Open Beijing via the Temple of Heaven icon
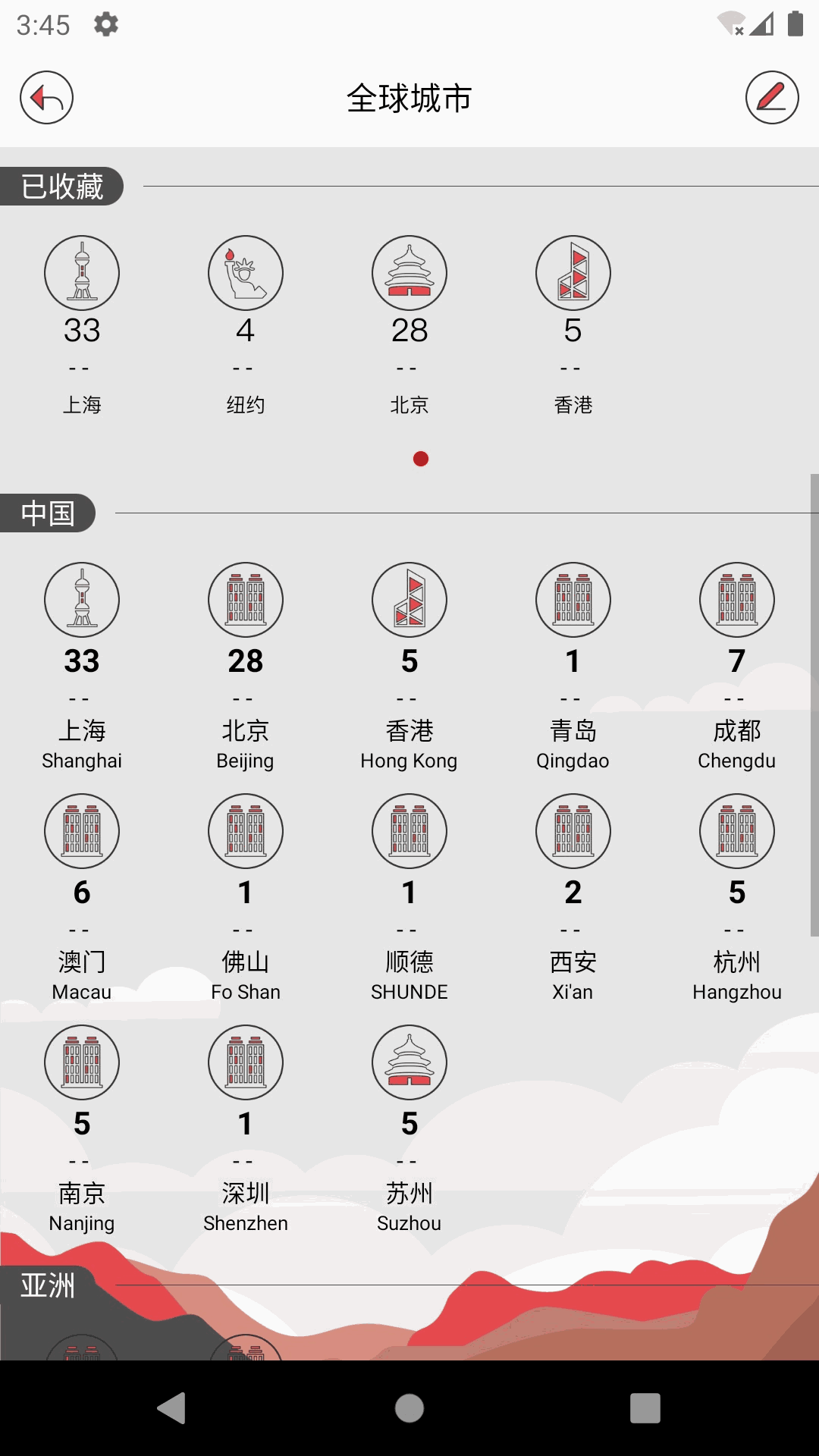Screen dimensions: 819x1456 409,273
